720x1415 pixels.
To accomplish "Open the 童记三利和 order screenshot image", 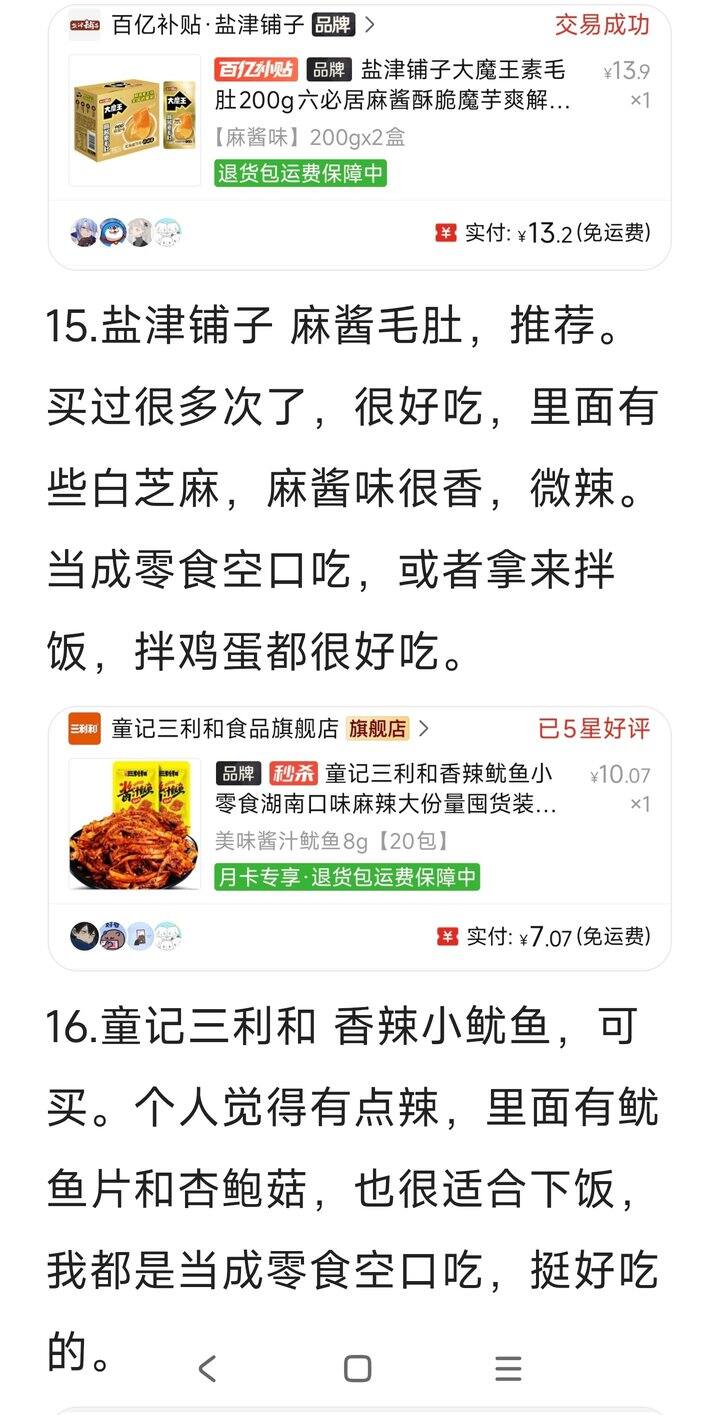I will [x=359, y=838].
